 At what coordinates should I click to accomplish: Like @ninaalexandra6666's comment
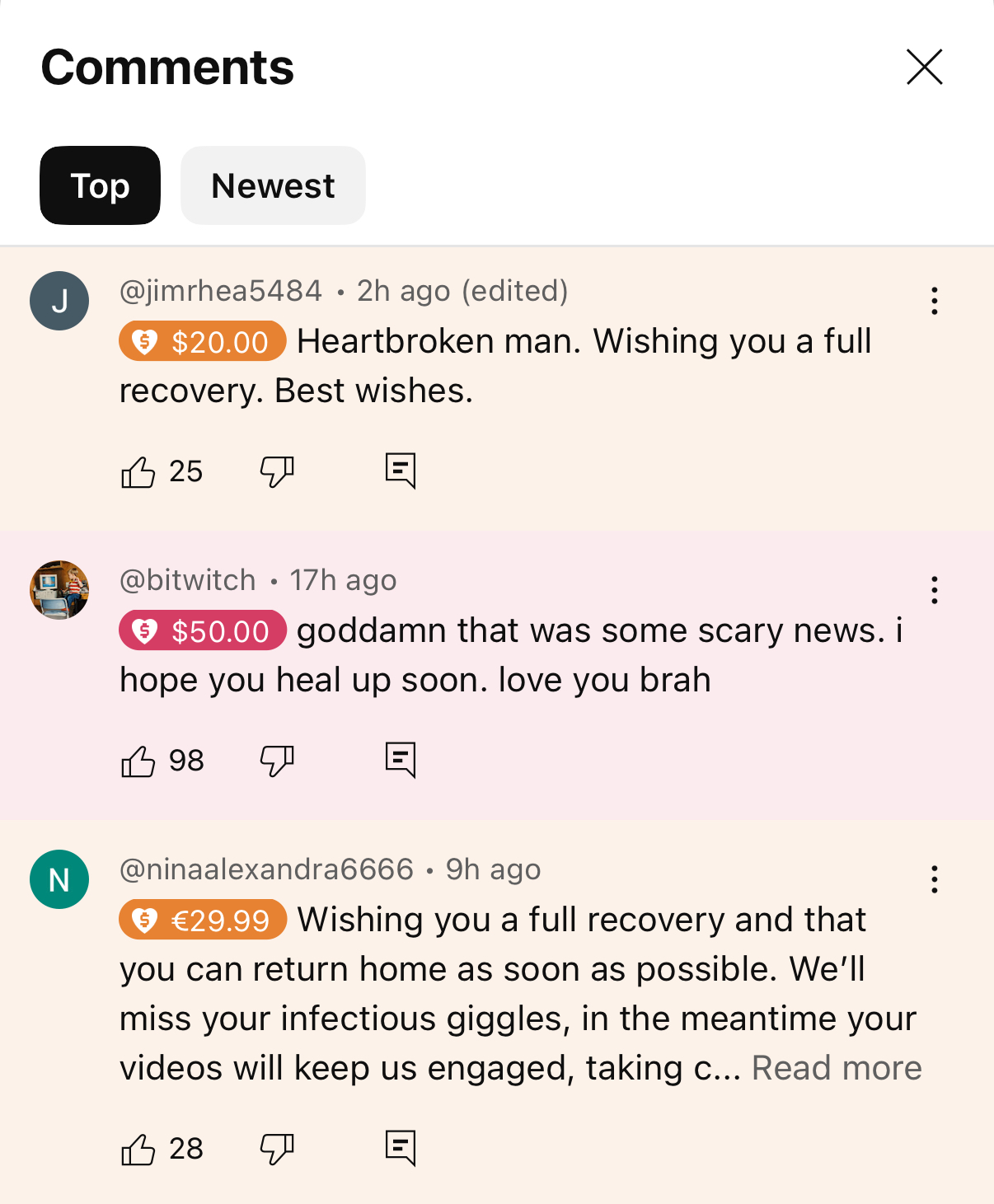(138, 1149)
